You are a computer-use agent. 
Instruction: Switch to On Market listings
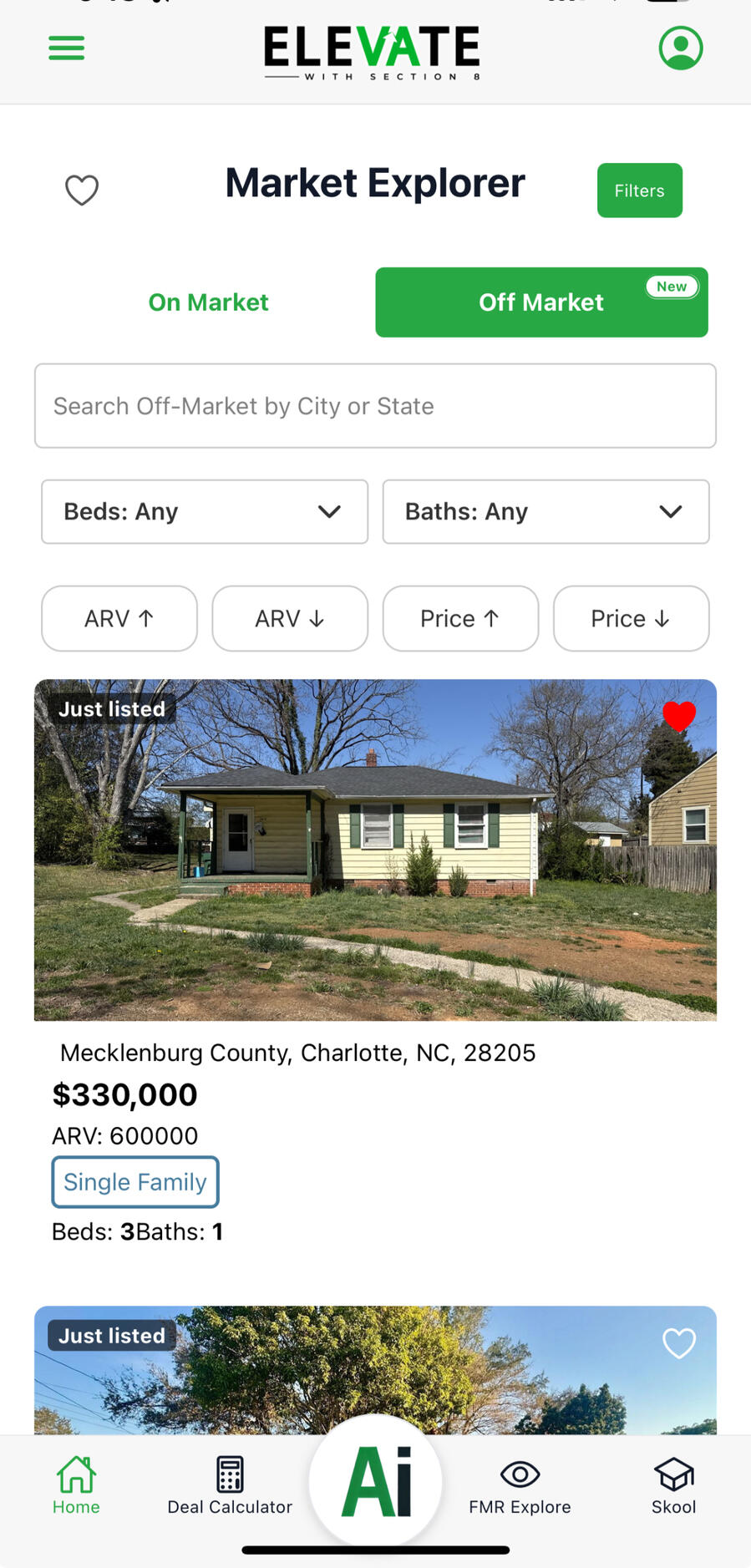208,302
